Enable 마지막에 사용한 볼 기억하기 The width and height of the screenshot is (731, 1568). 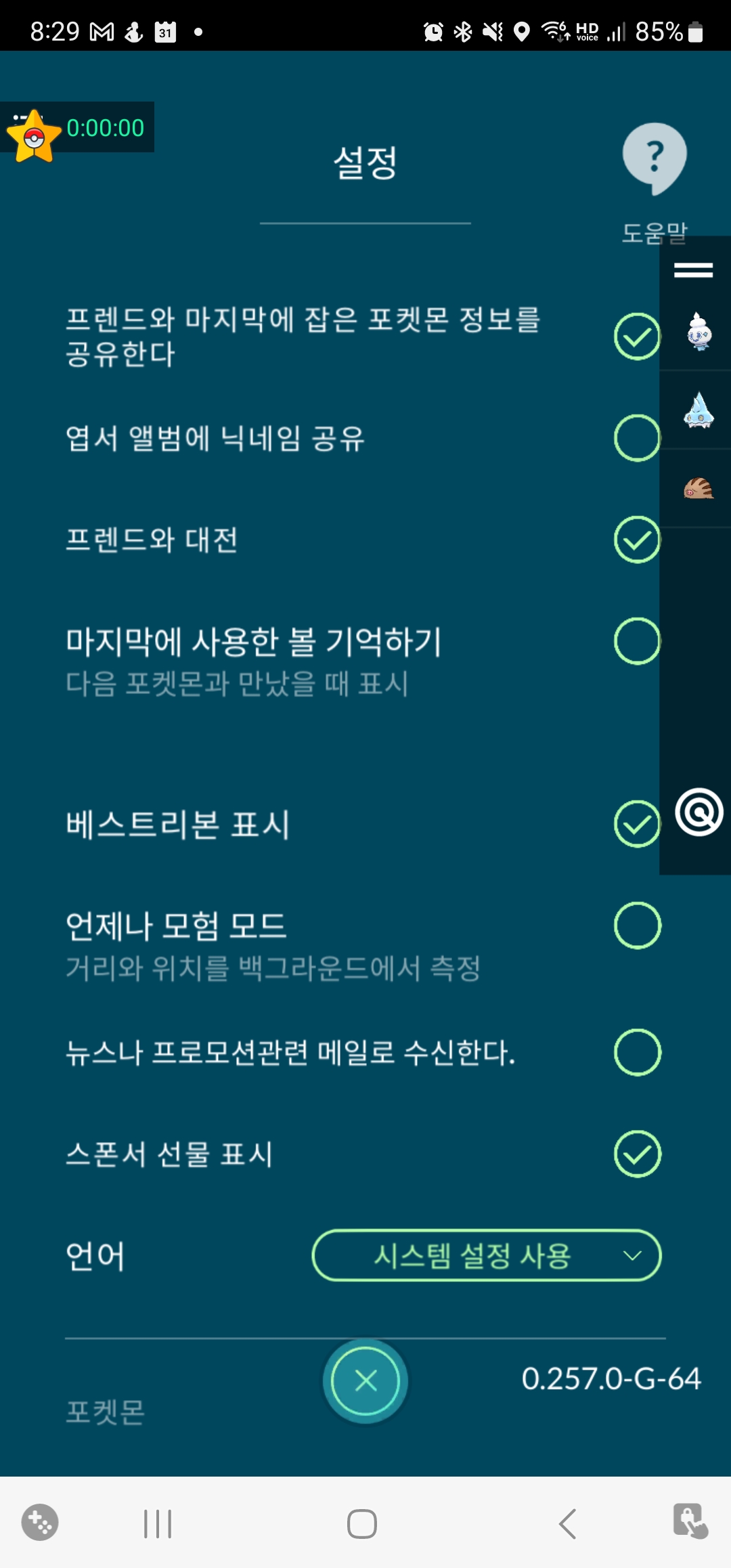click(637, 641)
